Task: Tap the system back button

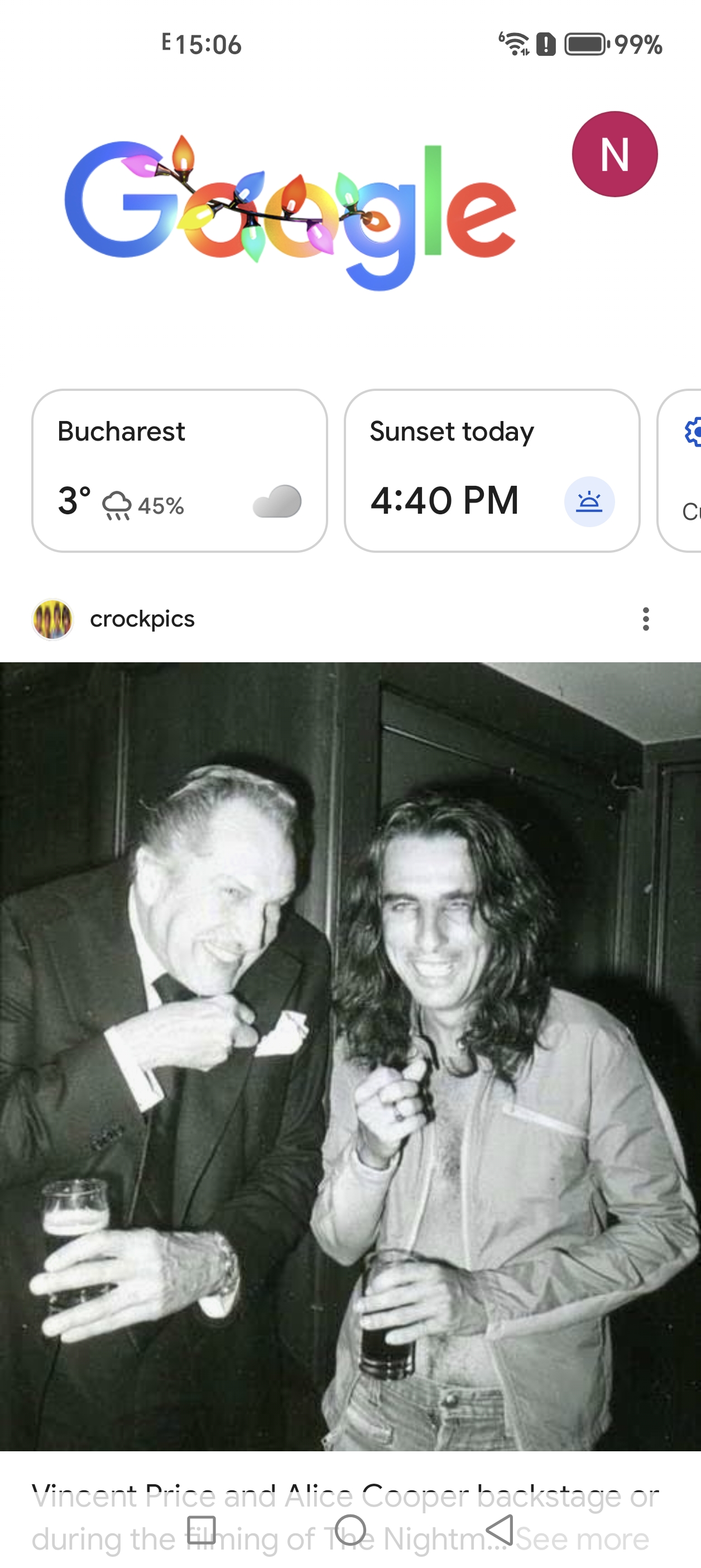Action: 500,1529
